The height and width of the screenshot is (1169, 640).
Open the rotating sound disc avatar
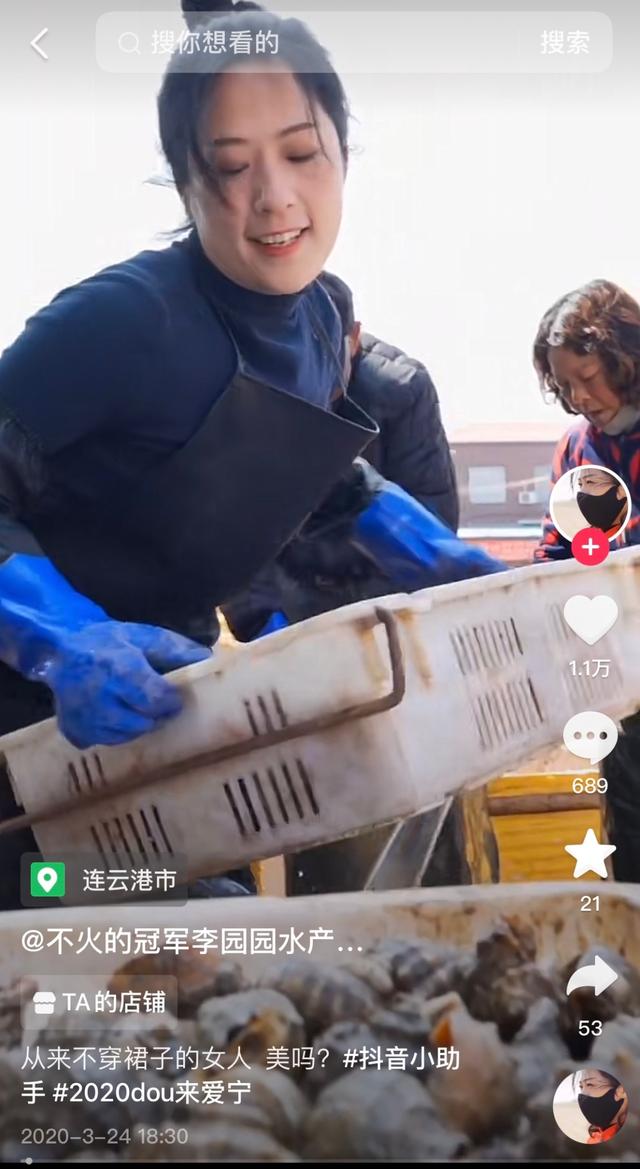click(x=590, y=1106)
